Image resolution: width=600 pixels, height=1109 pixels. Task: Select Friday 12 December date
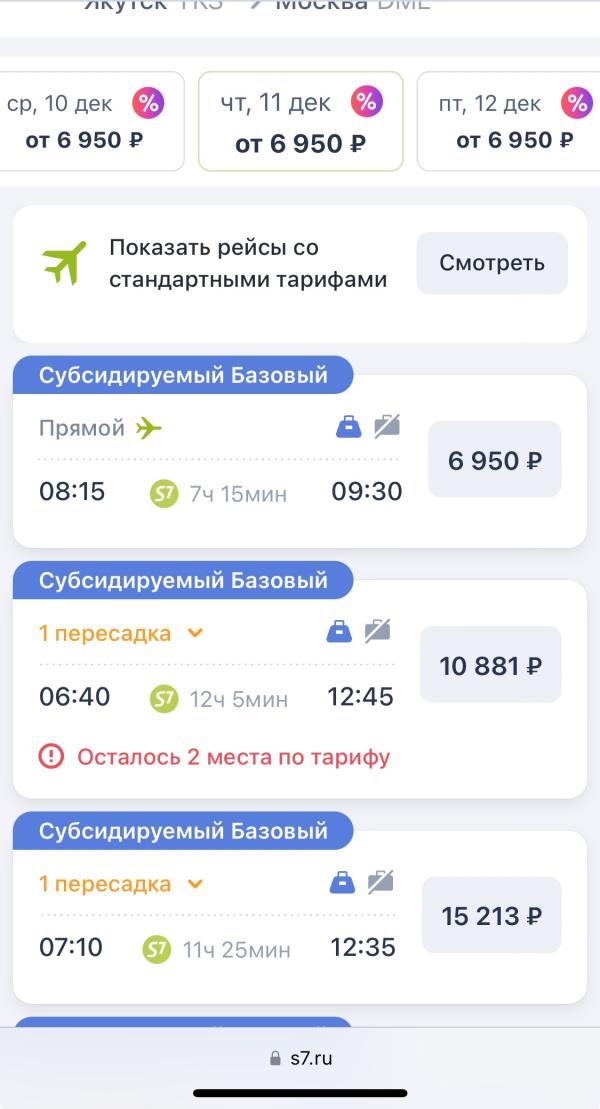(x=509, y=121)
